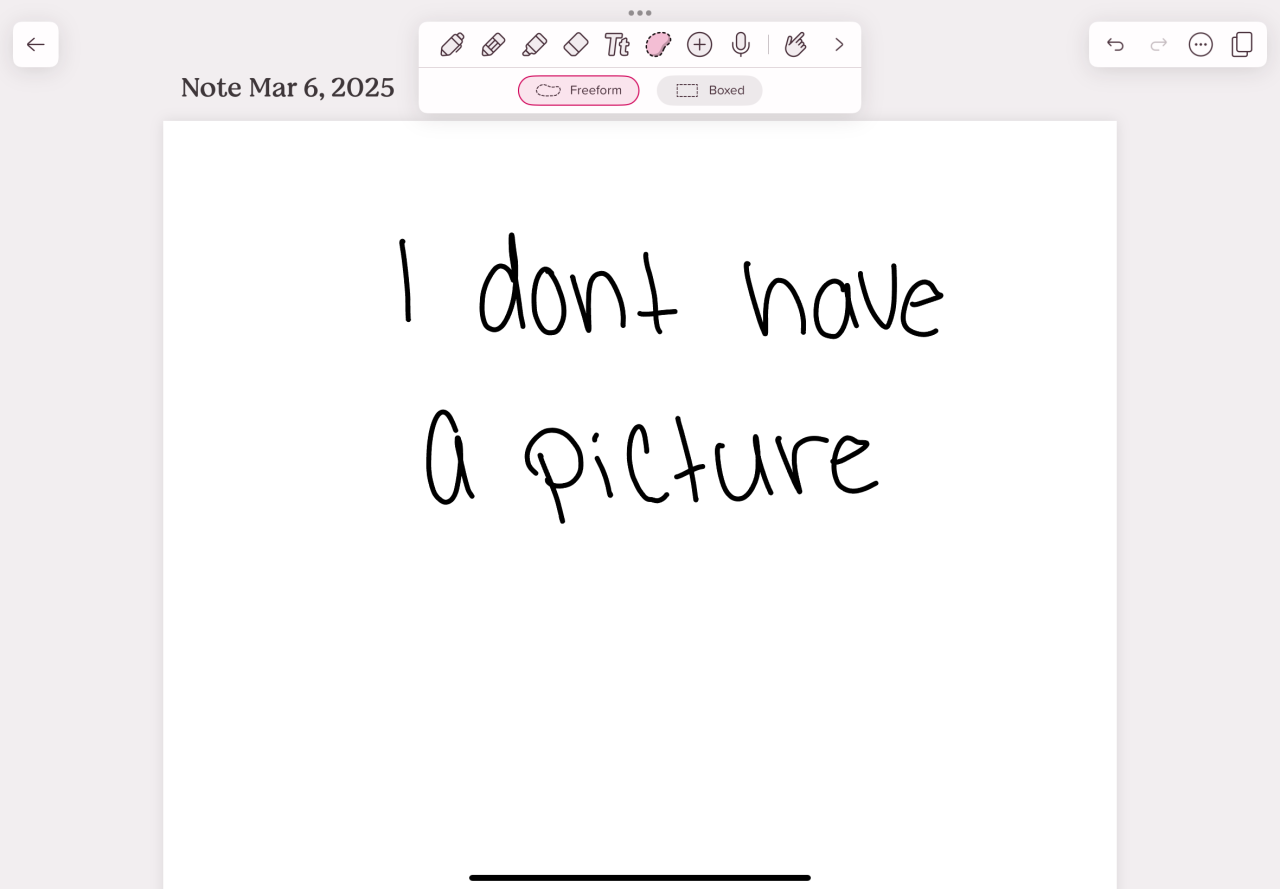The width and height of the screenshot is (1280, 889).
Task: Tap the lasso selection tool
Action: [x=658, y=45]
